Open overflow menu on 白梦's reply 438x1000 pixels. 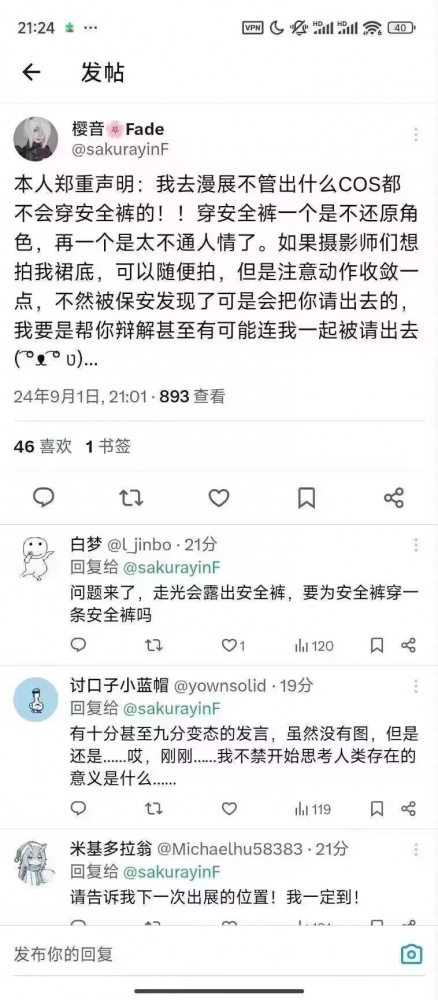click(416, 545)
